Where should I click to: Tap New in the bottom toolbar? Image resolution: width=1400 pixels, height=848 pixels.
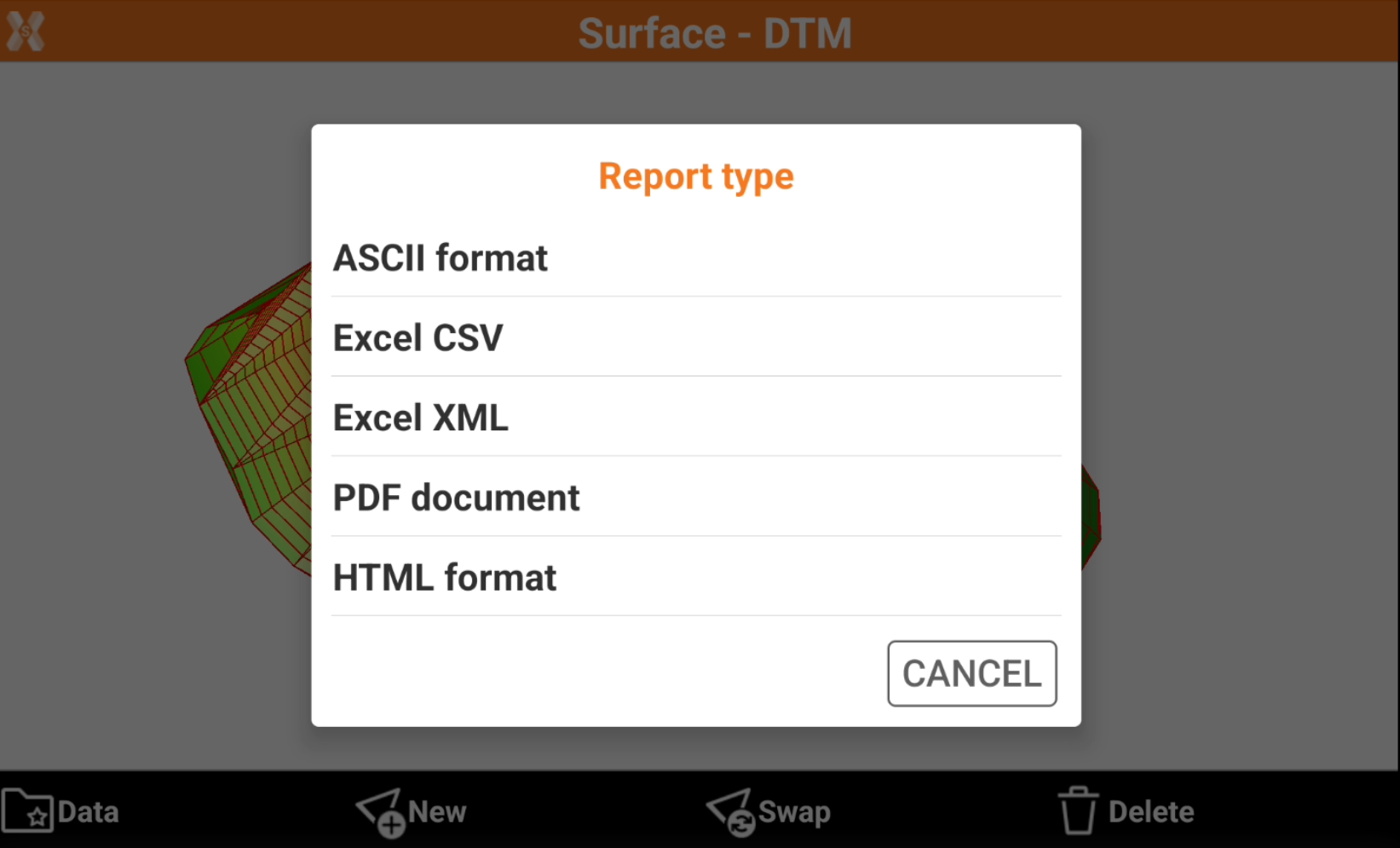tap(412, 811)
